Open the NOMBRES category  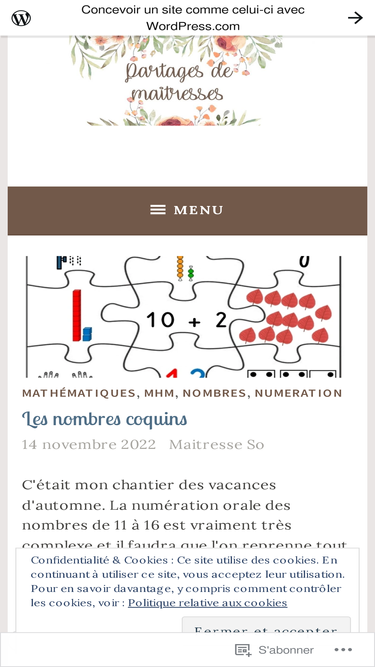point(214,393)
